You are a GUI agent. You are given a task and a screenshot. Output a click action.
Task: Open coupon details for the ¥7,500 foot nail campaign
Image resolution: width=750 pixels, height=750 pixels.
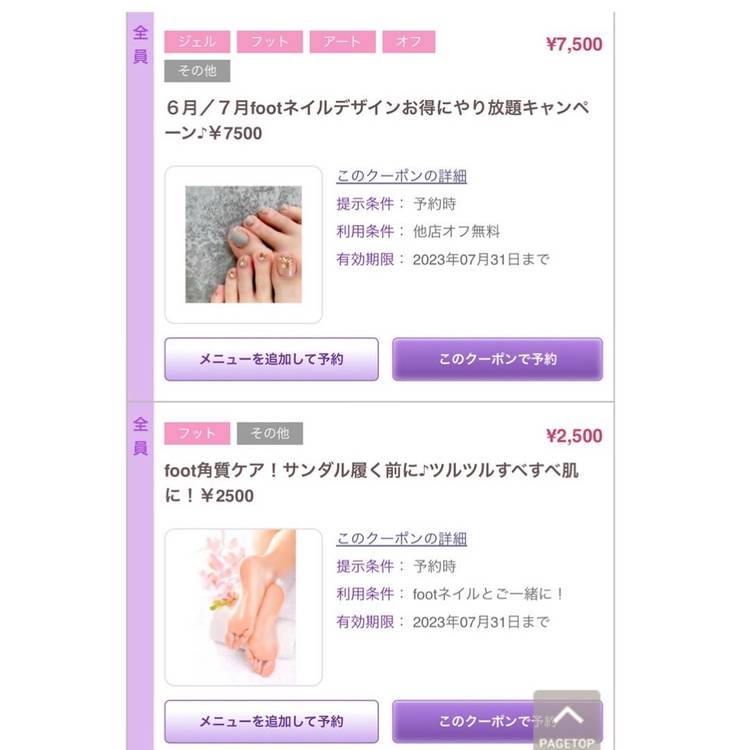coord(401,176)
